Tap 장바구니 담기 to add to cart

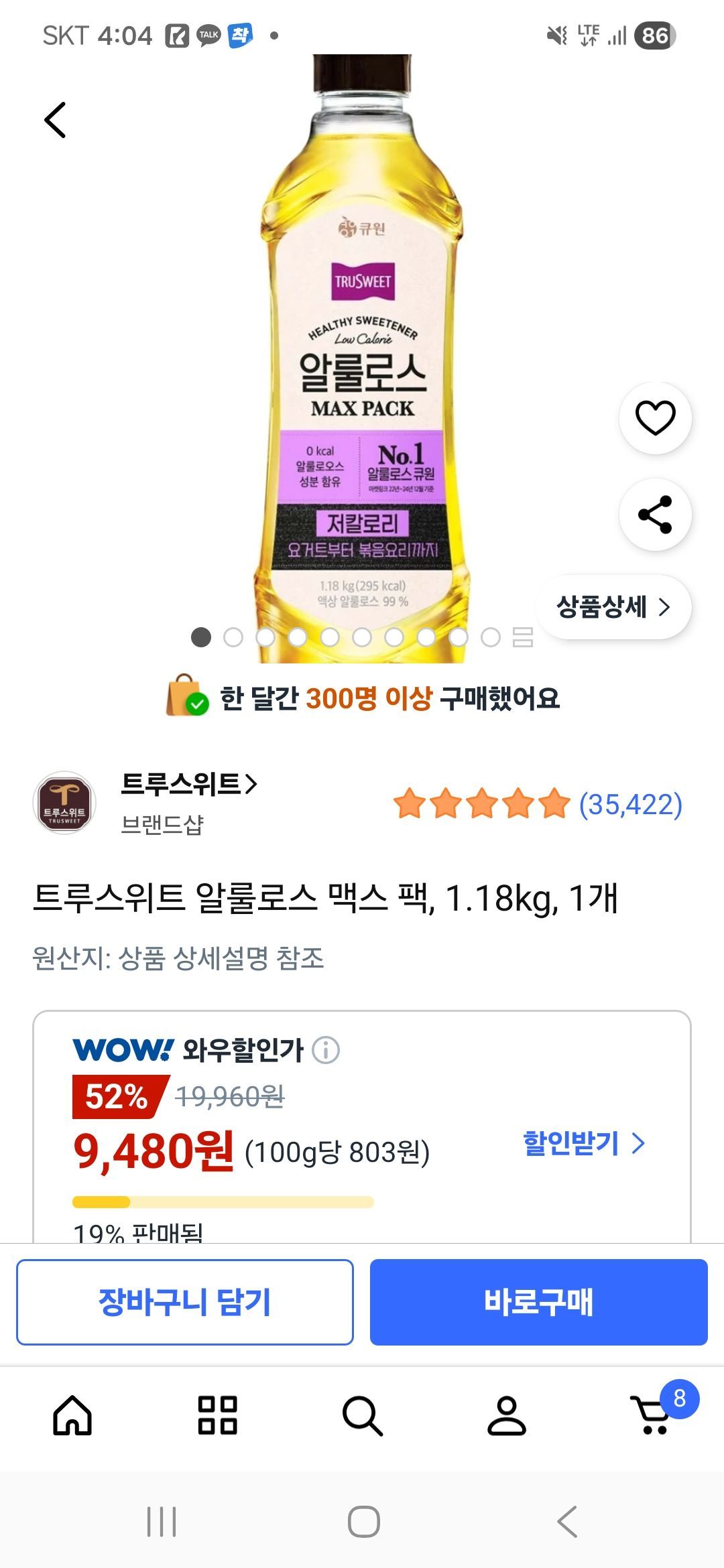(x=185, y=1302)
